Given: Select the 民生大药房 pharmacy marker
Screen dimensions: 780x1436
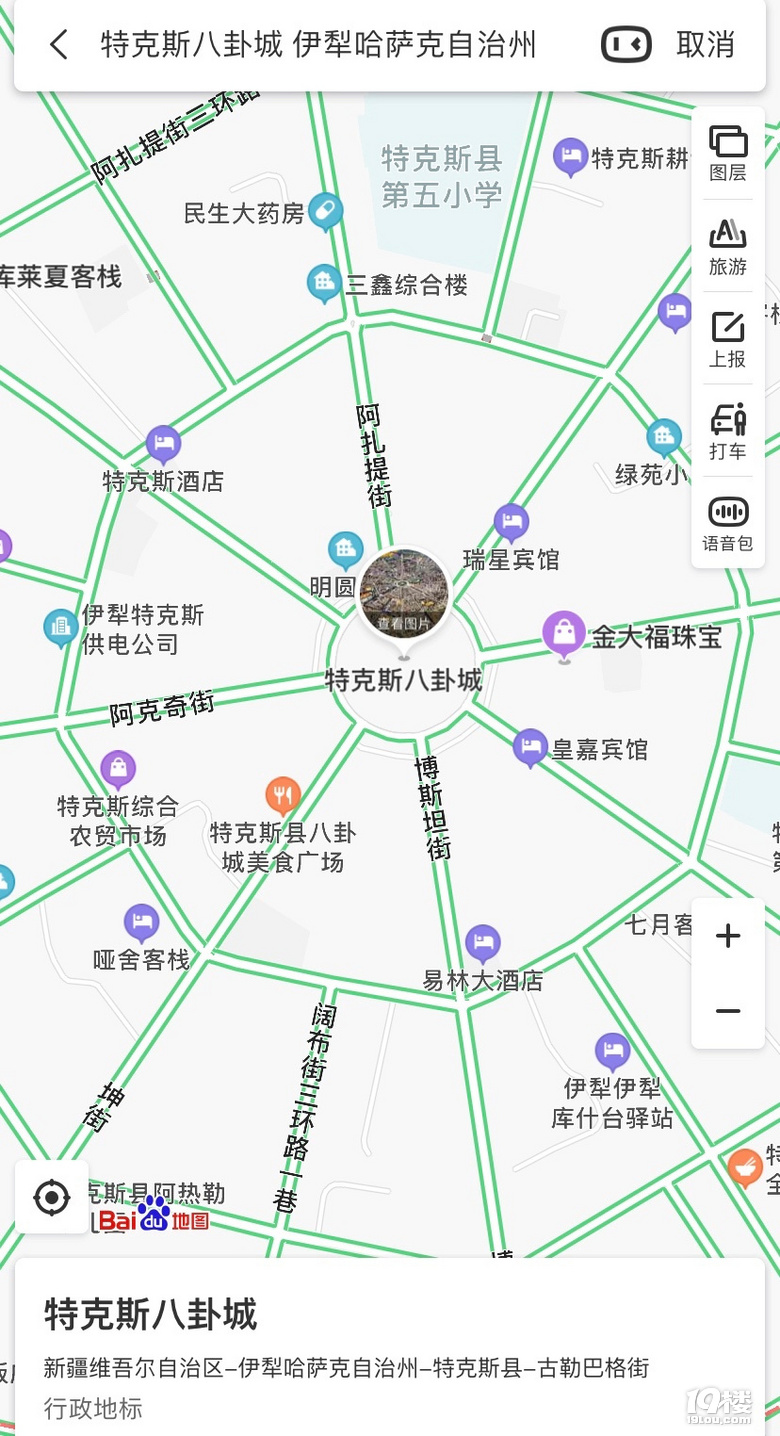Looking at the screenshot, I should pos(325,211).
